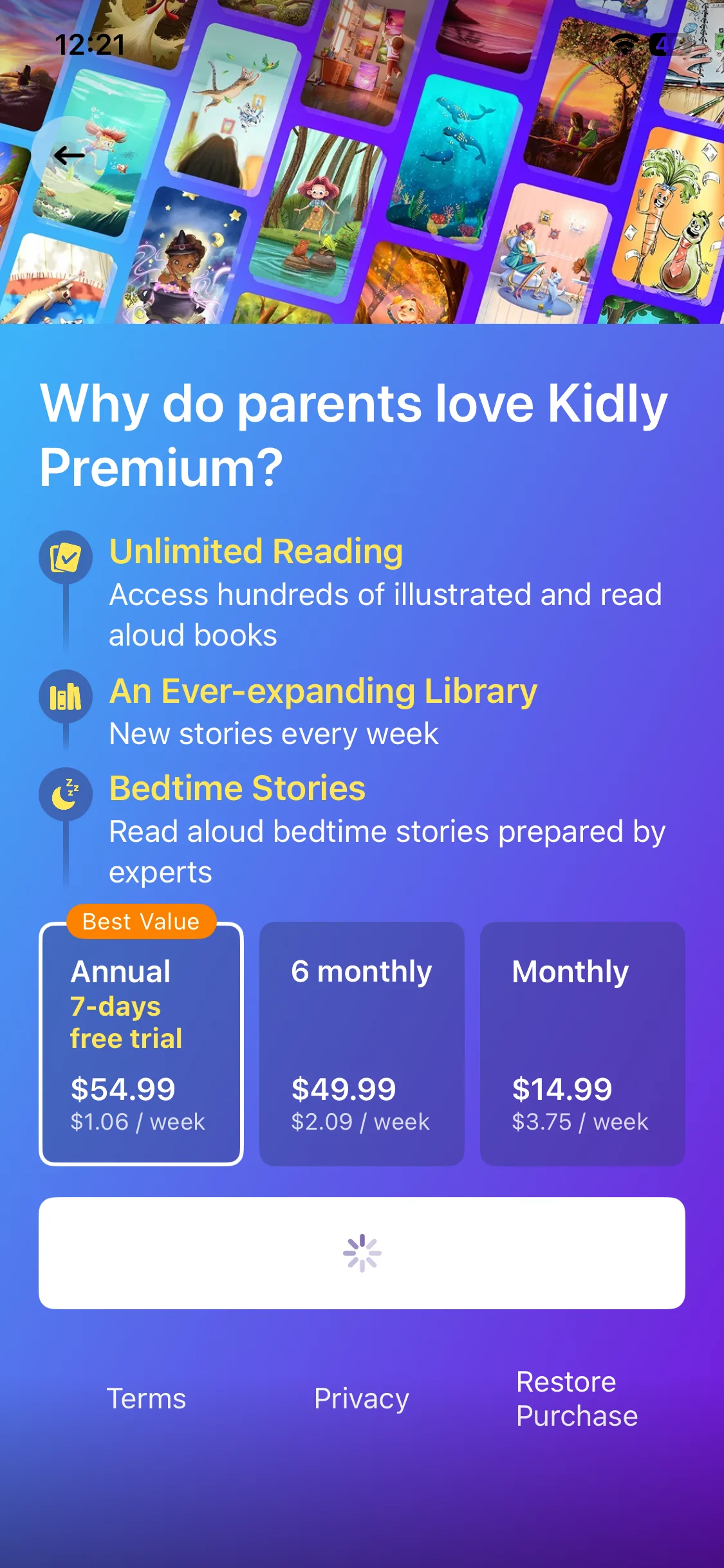Restore a previous purchase
This screenshot has width=724, height=1568.
[x=577, y=1399]
